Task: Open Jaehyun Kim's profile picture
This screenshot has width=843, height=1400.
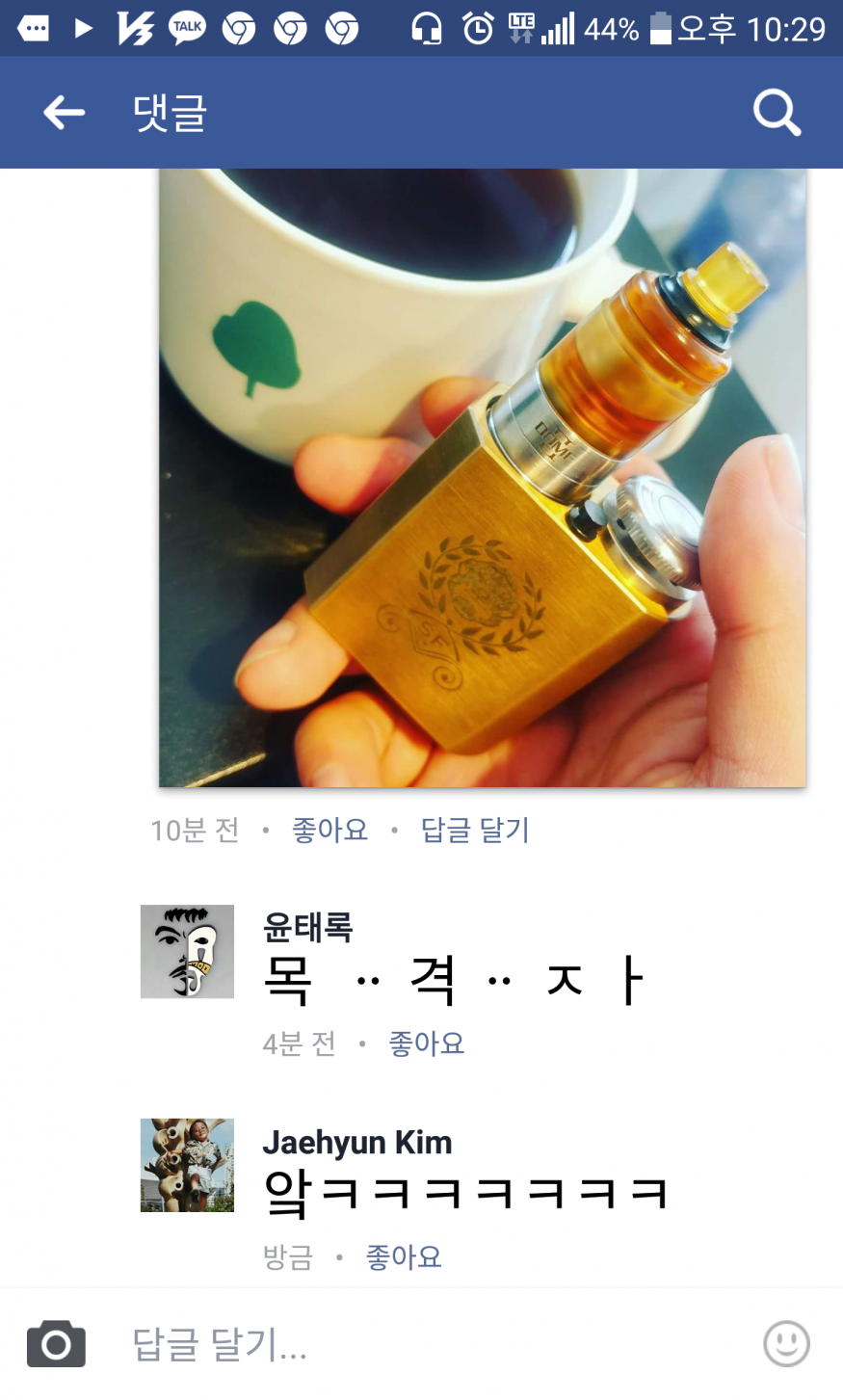Action: [187, 1165]
